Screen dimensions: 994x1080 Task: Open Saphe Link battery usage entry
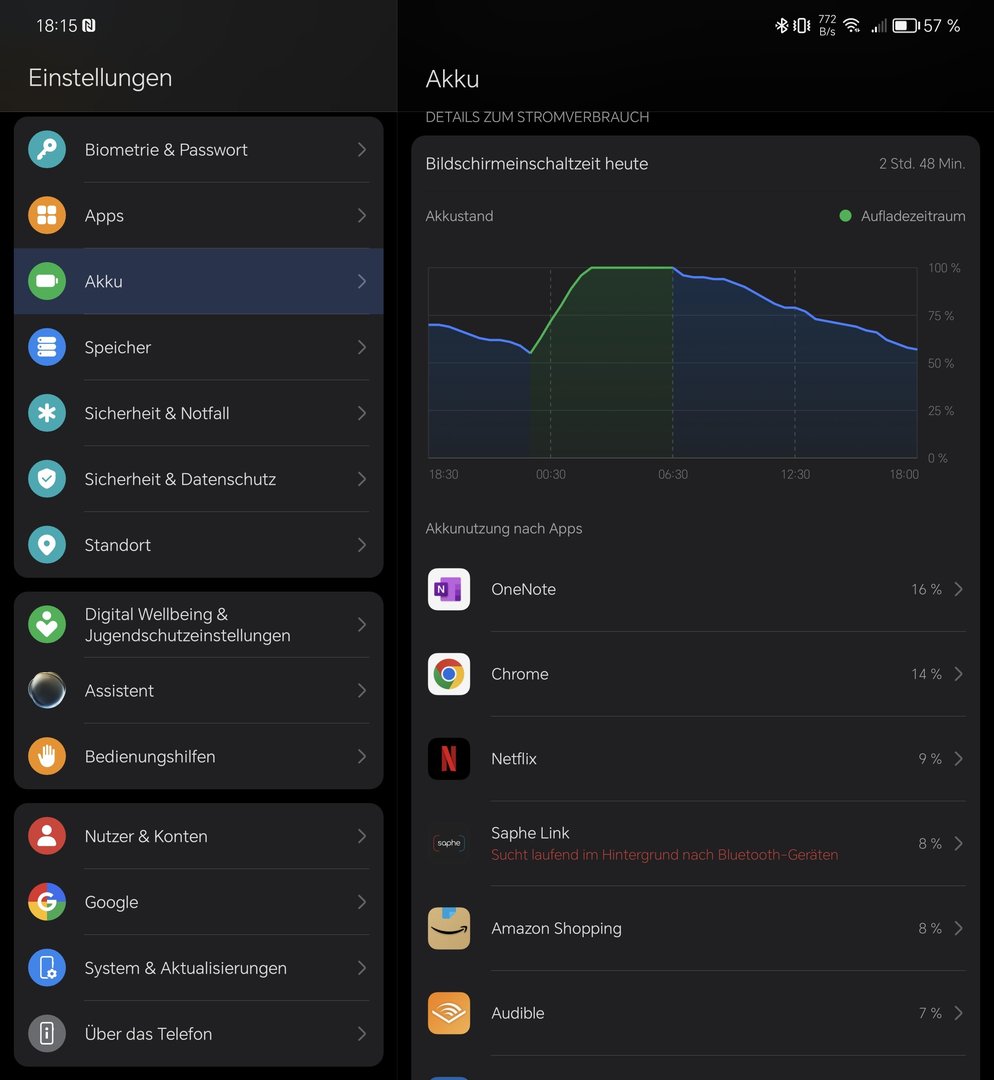[695, 843]
